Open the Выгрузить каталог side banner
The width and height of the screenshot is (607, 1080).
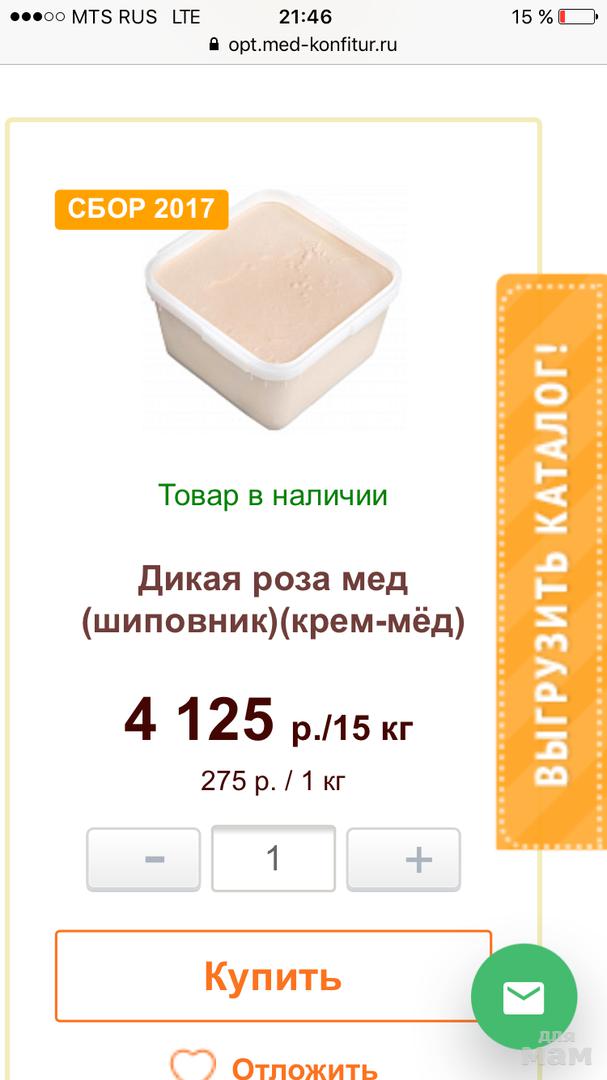pos(551,562)
